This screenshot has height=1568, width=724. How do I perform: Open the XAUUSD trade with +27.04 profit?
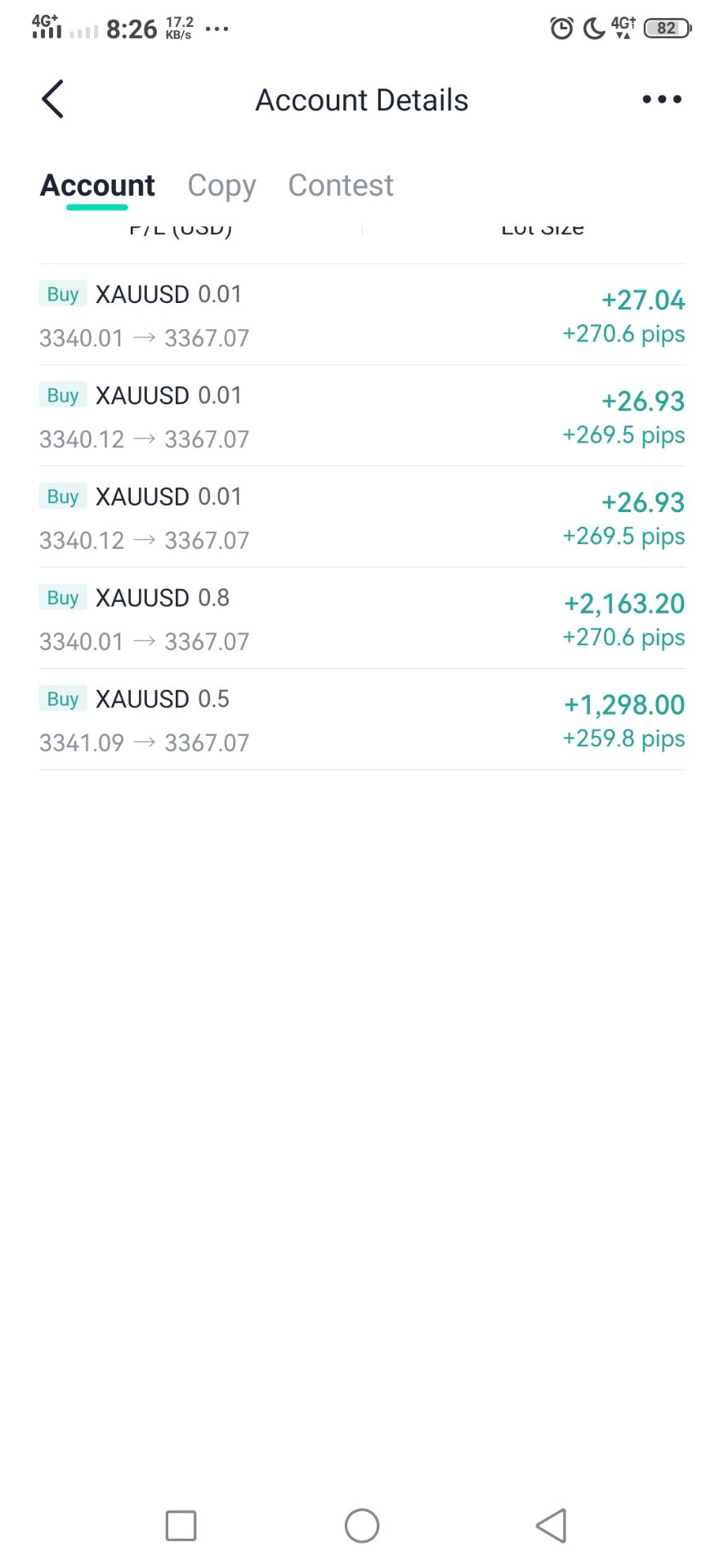(x=362, y=314)
